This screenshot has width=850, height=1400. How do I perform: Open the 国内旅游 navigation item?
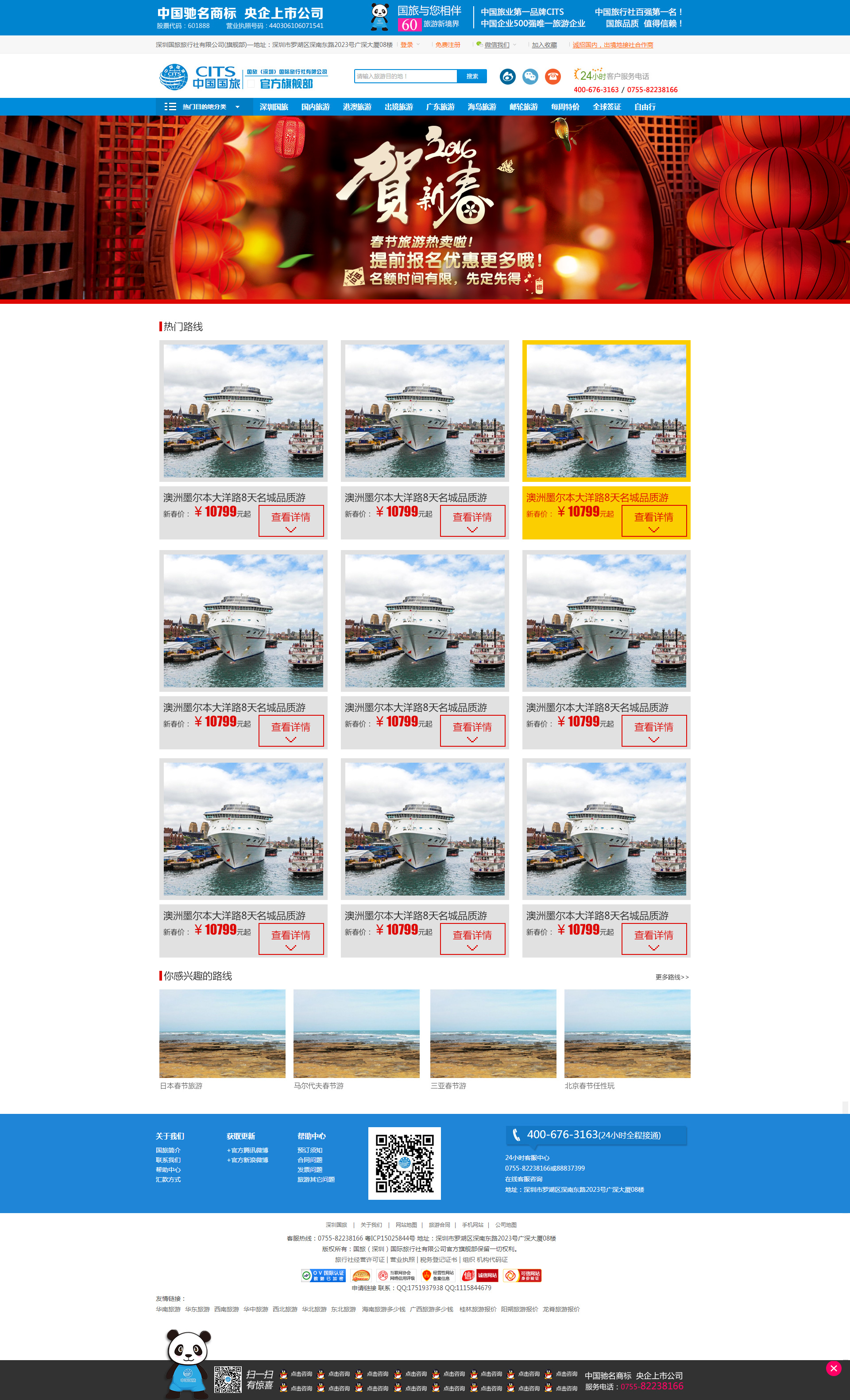(x=315, y=107)
